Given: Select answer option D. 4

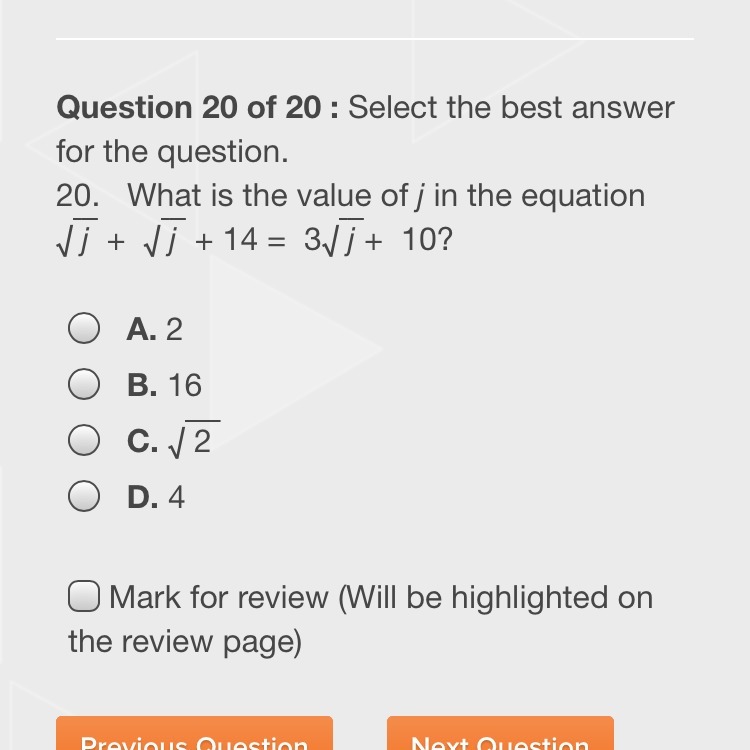Looking at the screenshot, I should tap(84, 496).
